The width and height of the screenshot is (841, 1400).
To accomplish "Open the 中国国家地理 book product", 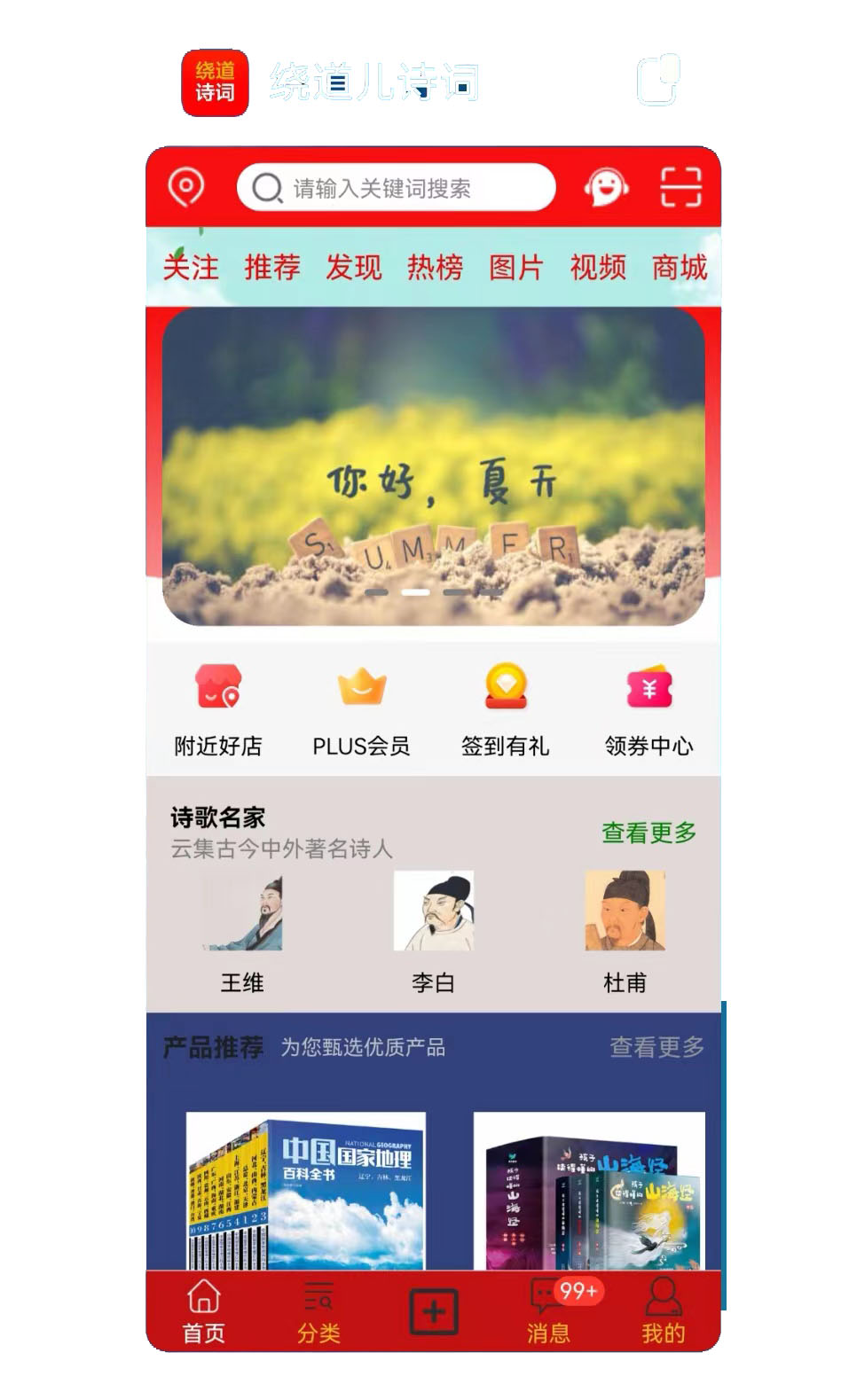I will (x=306, y=1191).
